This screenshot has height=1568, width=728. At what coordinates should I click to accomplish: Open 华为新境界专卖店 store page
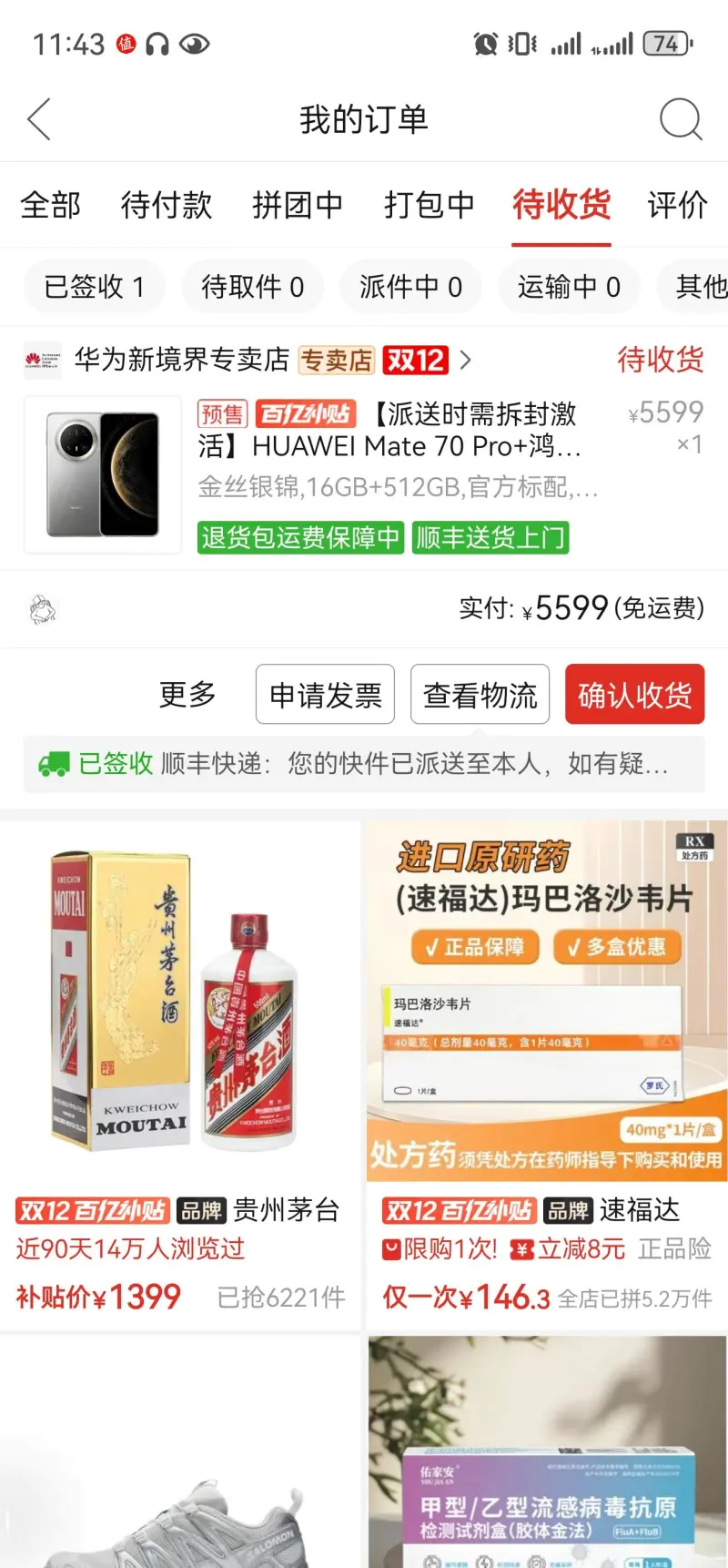(182, 360)
